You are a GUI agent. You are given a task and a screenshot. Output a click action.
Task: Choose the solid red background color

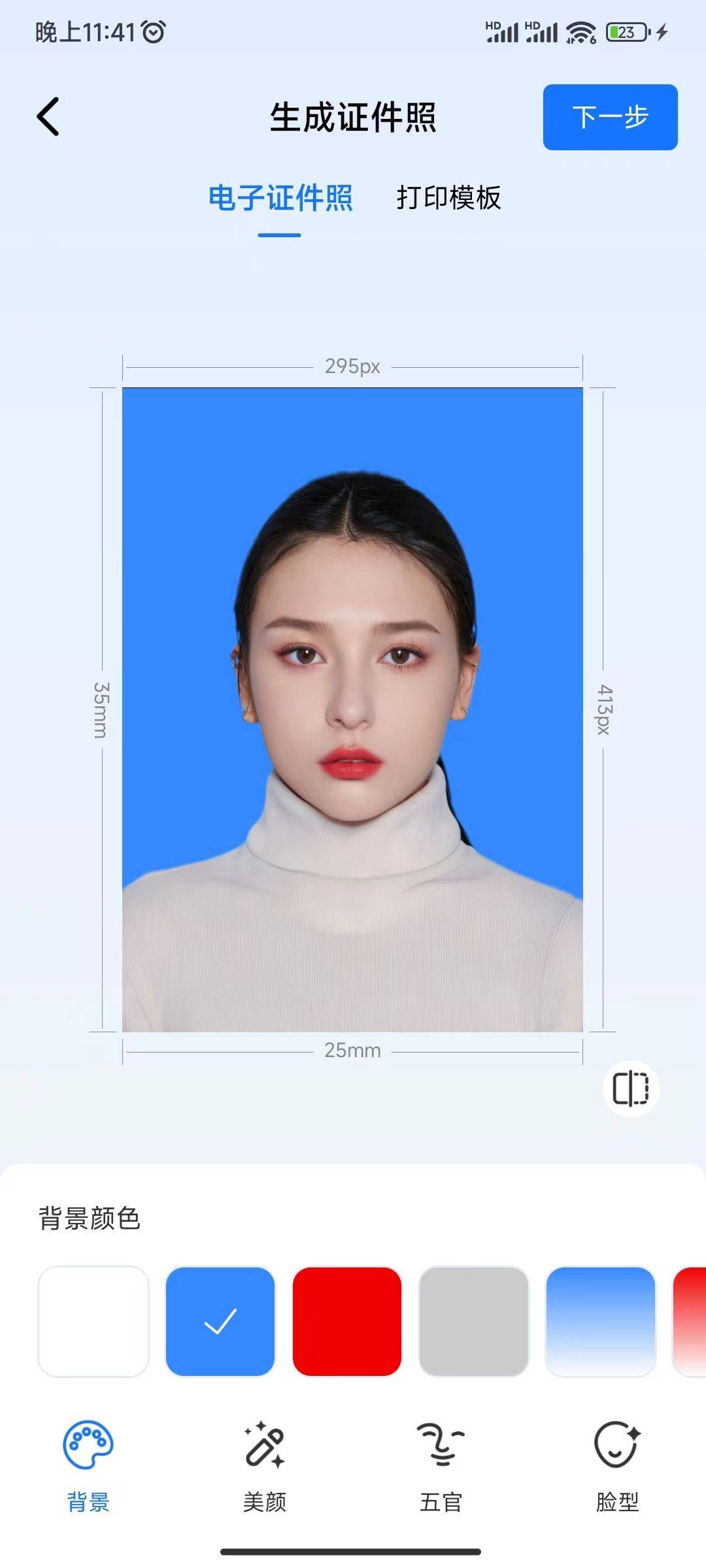(x=347, y=1321)
